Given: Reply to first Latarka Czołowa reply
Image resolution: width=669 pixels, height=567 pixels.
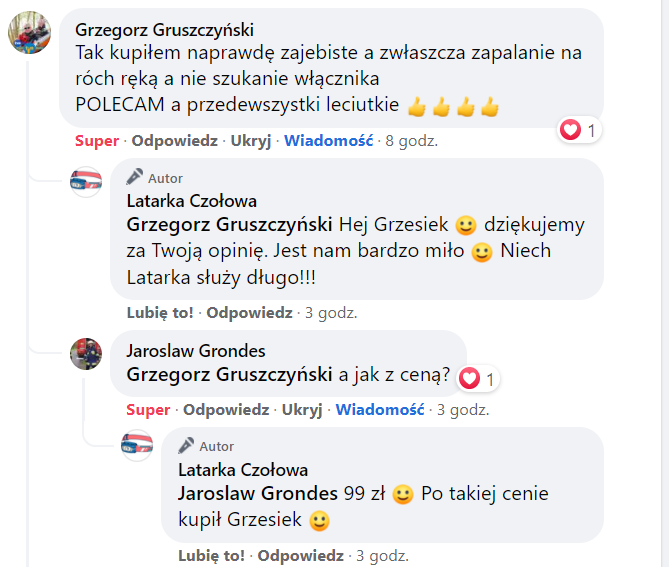Looking at the screenshot, I should click(249, 312).
